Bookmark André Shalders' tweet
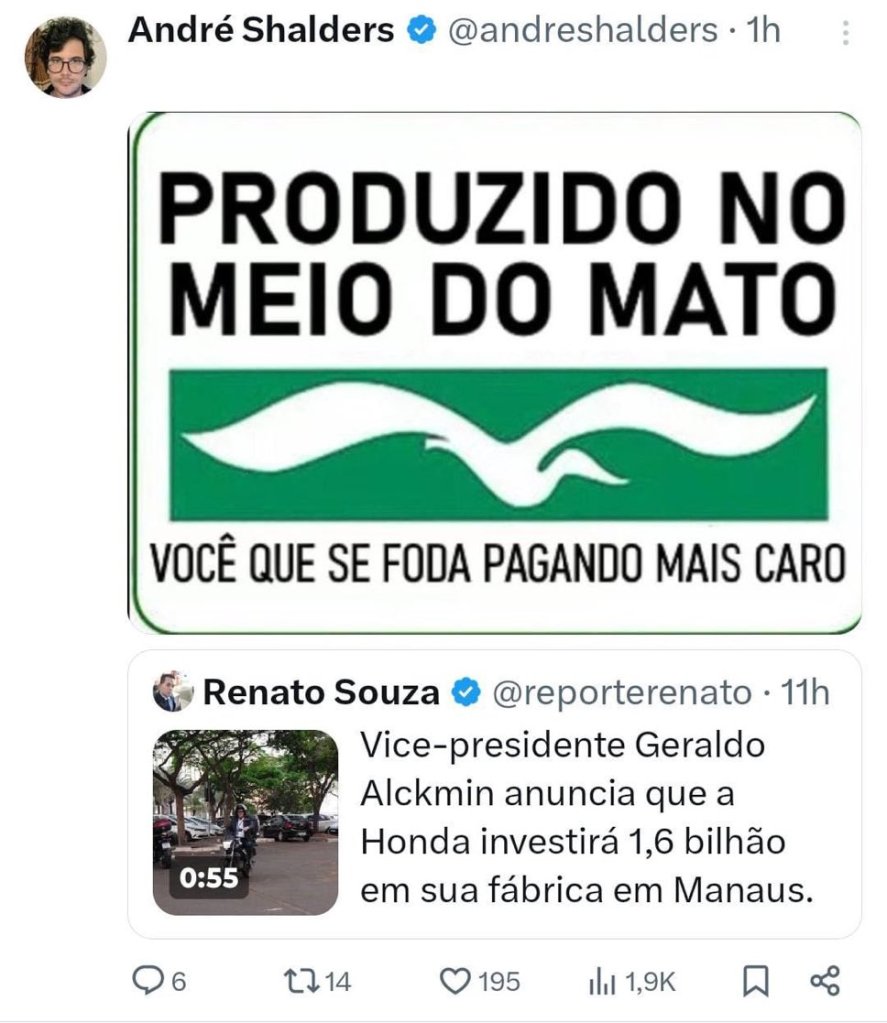The width and height of the screenshot is (887, 1023). tap(755, 981)
